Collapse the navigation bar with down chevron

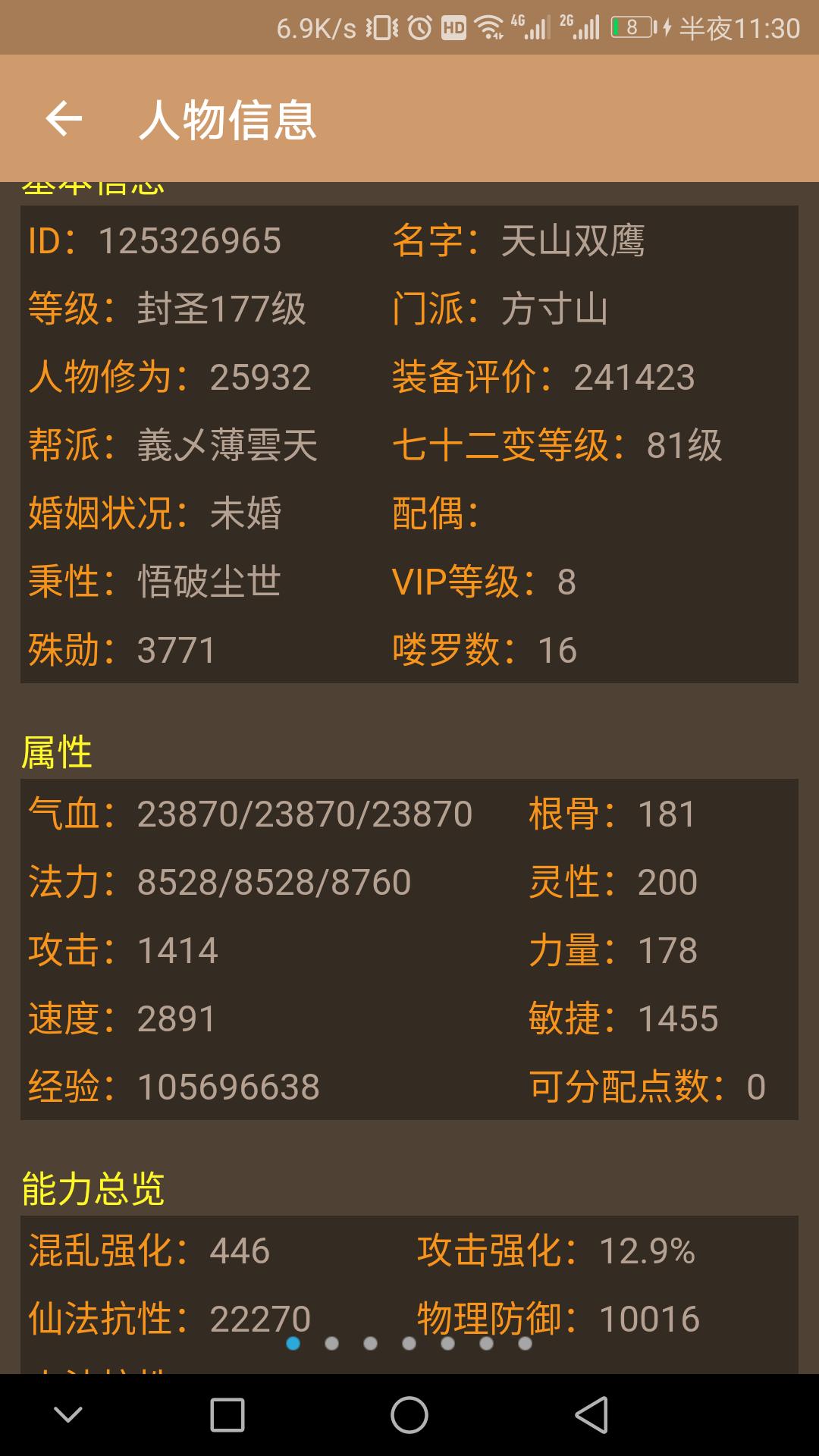tap(68, 1414)
